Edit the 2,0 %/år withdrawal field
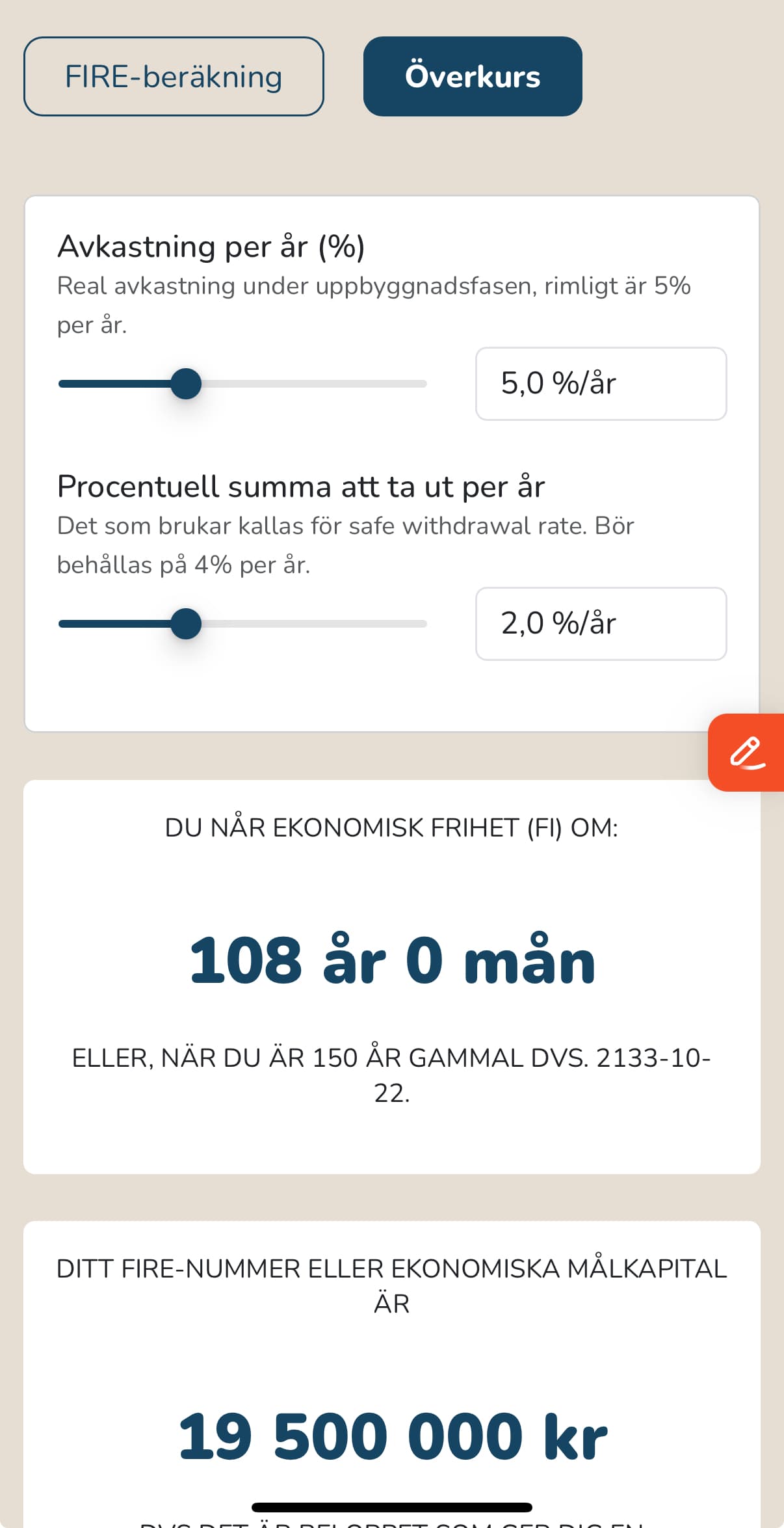Screen dimensions: 784x1528 click(x=601, y=624)
